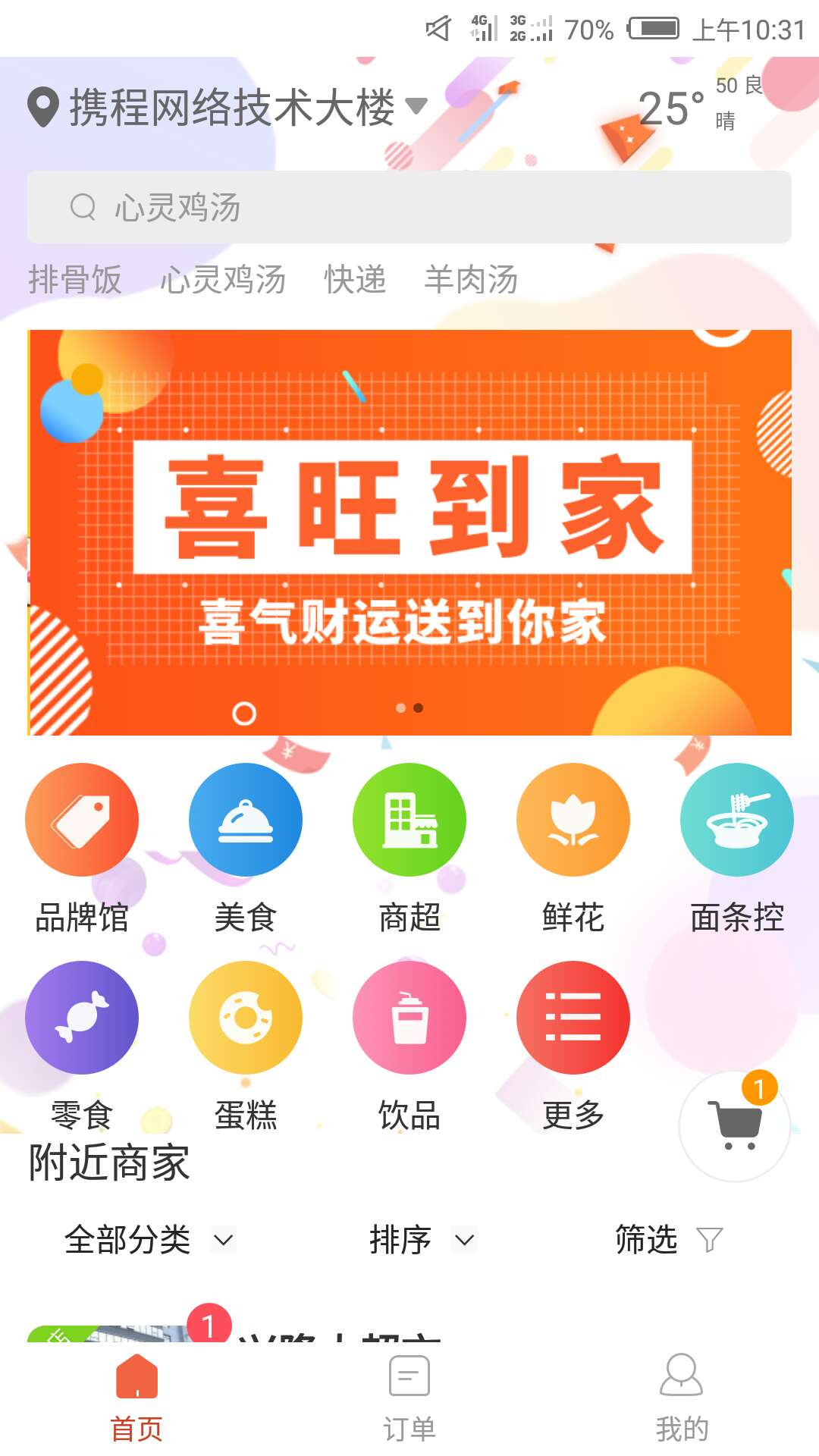Select the 快递 search suggestion
819x1456 pixels.
[x=355, y=279]
